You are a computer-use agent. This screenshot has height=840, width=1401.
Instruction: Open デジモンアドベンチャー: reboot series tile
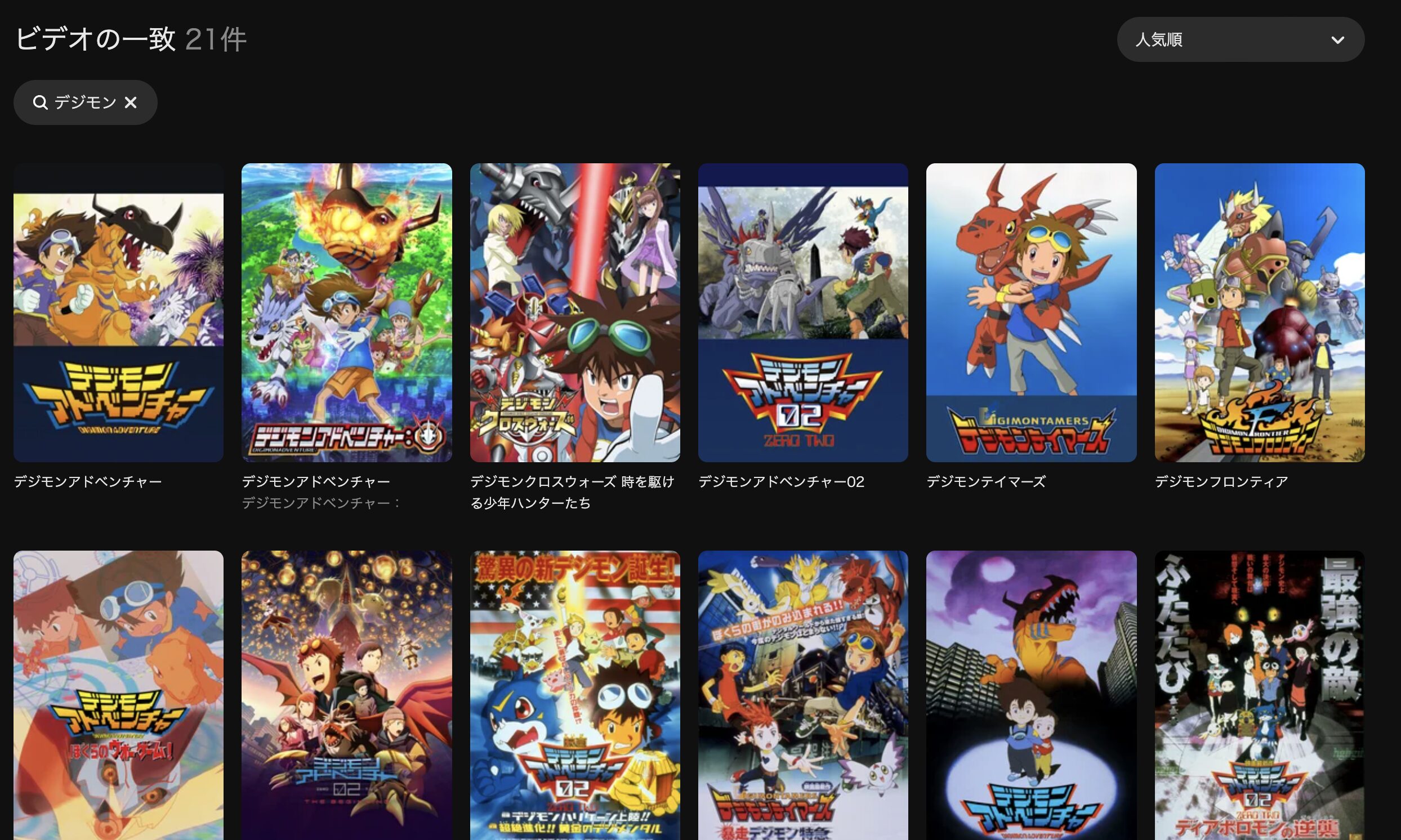tap(346, 312)
